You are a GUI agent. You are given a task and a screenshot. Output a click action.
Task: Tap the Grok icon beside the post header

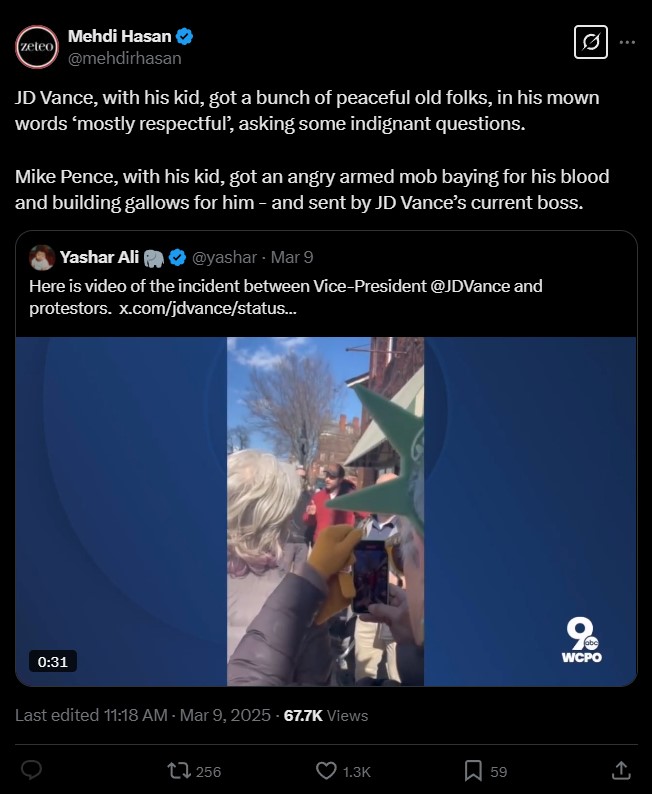(591, 42)
